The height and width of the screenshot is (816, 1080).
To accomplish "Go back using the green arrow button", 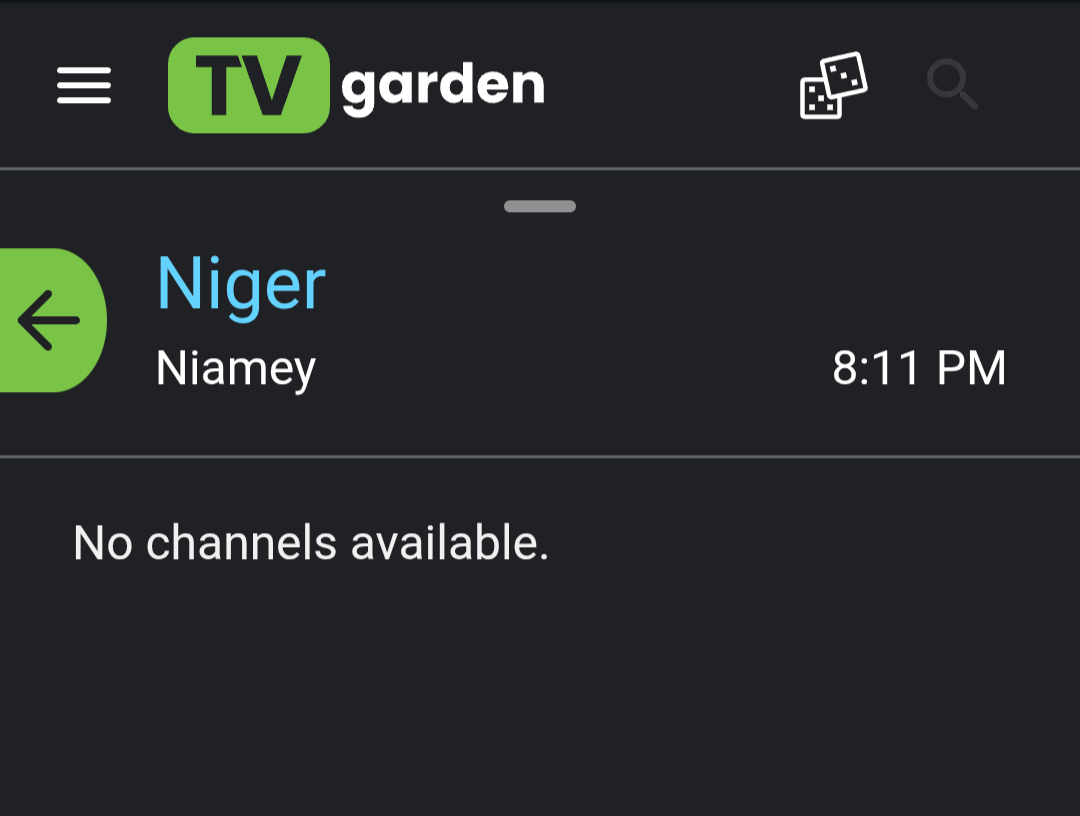I will [50, 320].
